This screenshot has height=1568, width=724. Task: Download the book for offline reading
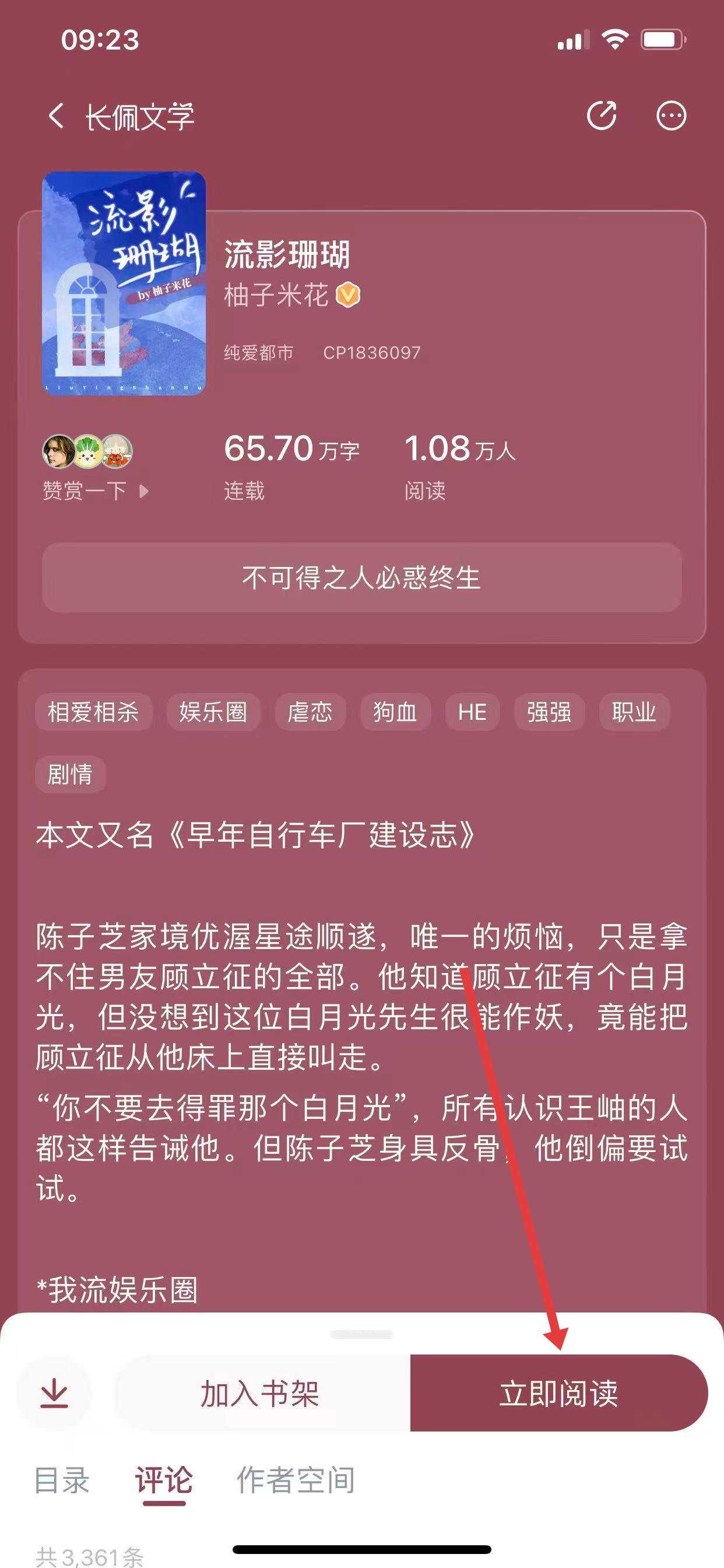click(x=54, y=1394)
